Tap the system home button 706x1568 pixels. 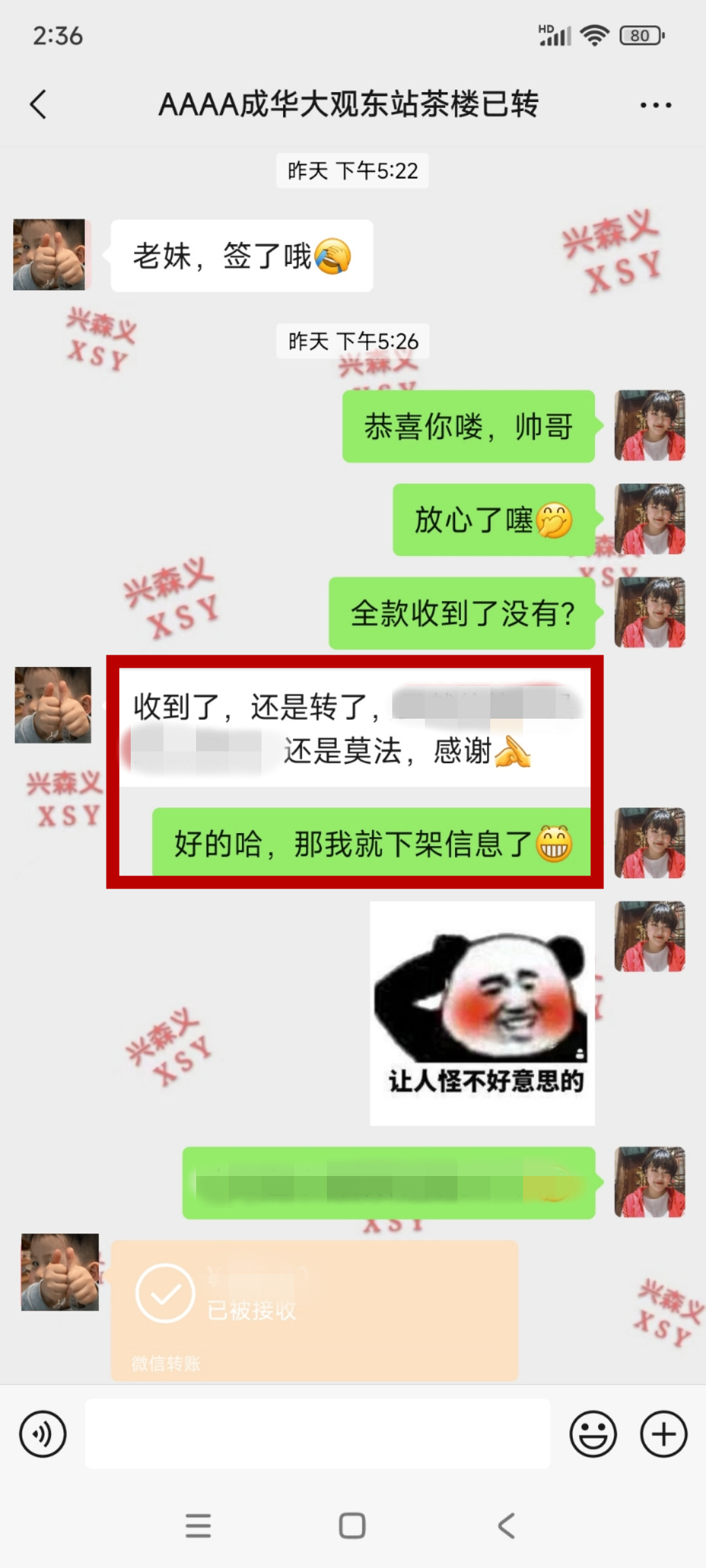[x=352, y=1526]
